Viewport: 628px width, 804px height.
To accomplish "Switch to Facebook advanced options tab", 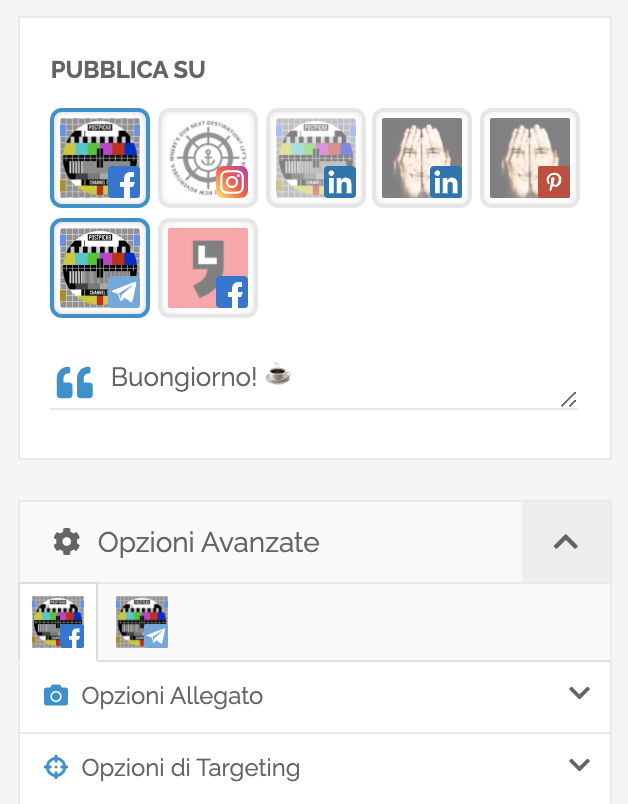I will point(58,622).
